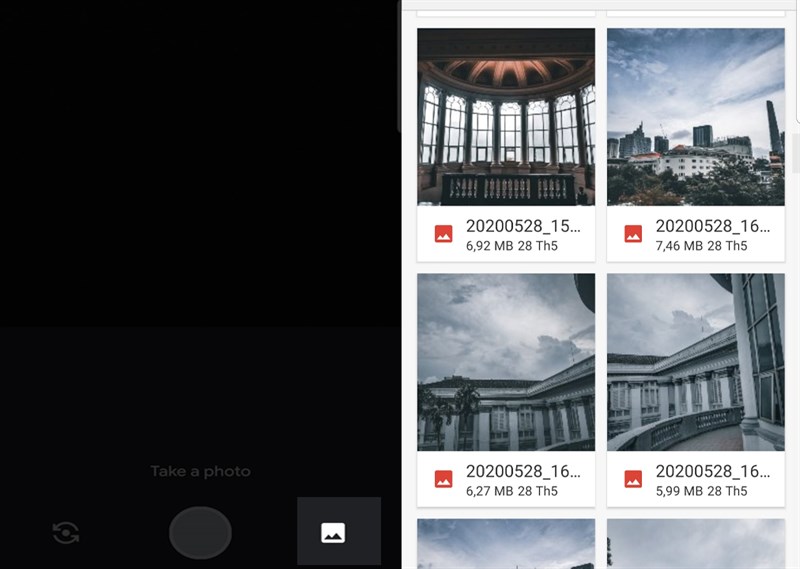This screenshot has height=569, width=800.
Task: Choose the 6,27 MB building photo
Action: pyautogui.click(x=505, y=362)
